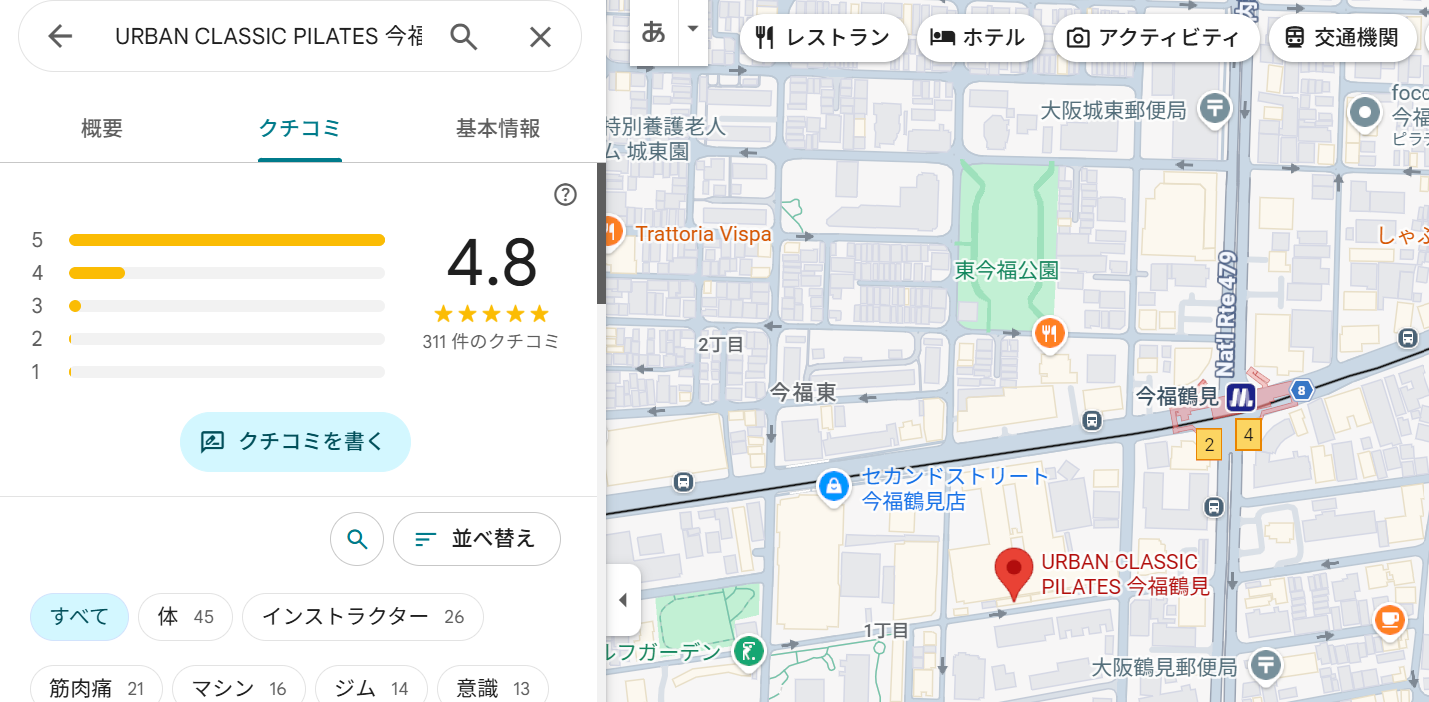Show nearby ホテル on the map

tap(980, 38)
